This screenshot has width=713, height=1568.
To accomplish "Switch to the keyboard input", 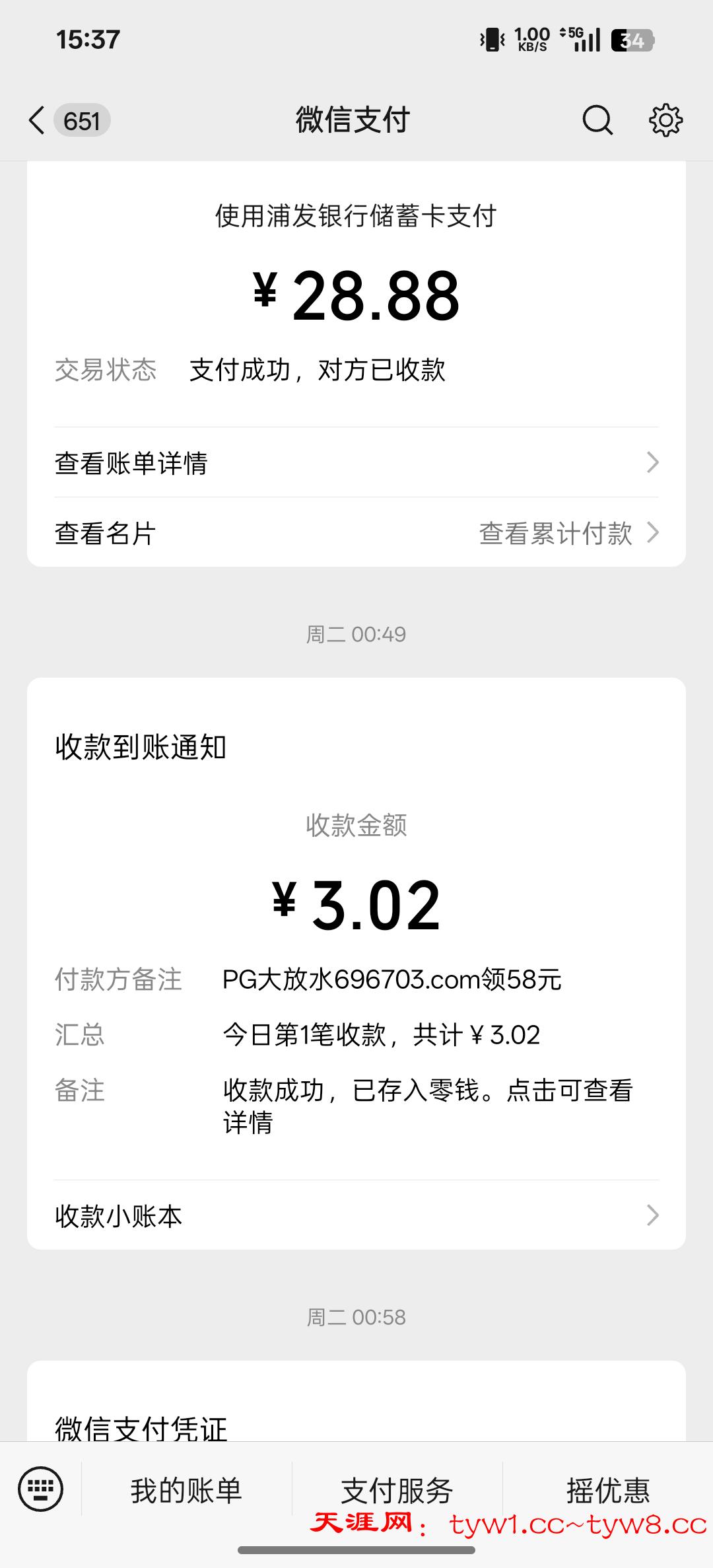I will (41, 1489).
